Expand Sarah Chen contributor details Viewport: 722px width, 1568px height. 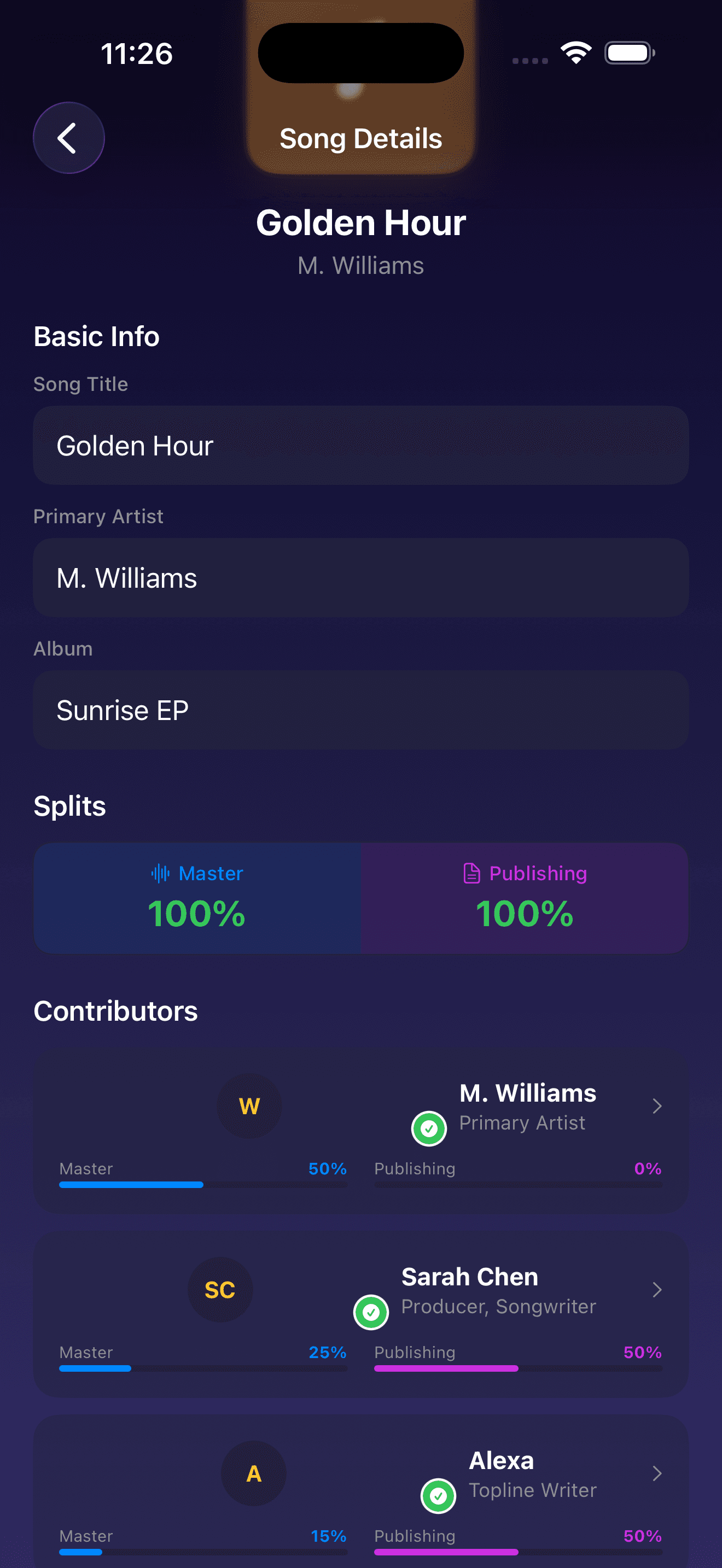657,1290
